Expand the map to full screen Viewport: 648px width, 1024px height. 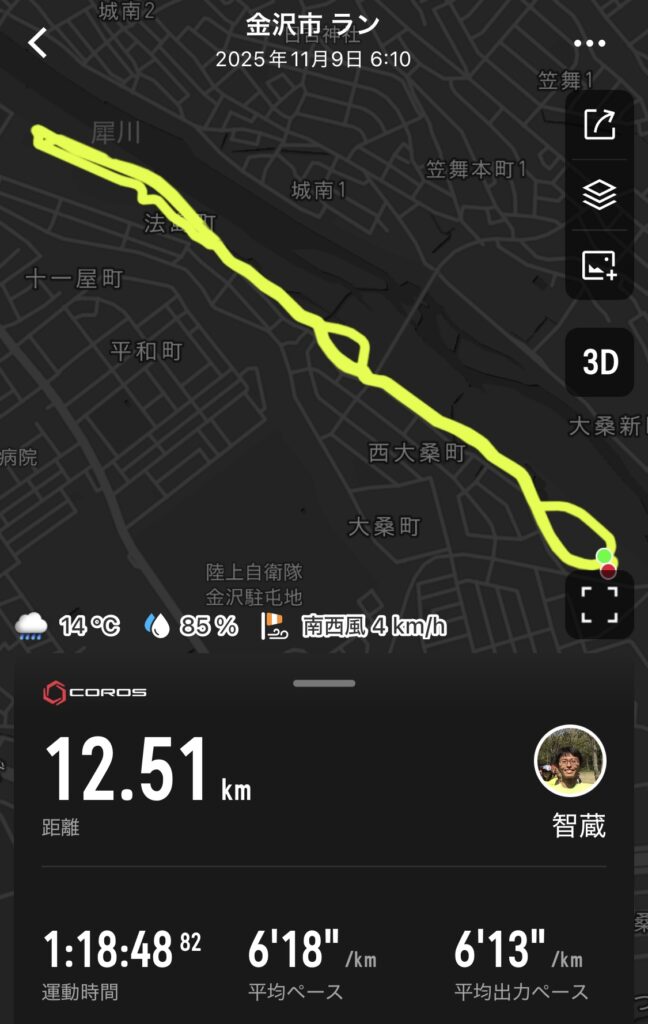pos(599,605)
